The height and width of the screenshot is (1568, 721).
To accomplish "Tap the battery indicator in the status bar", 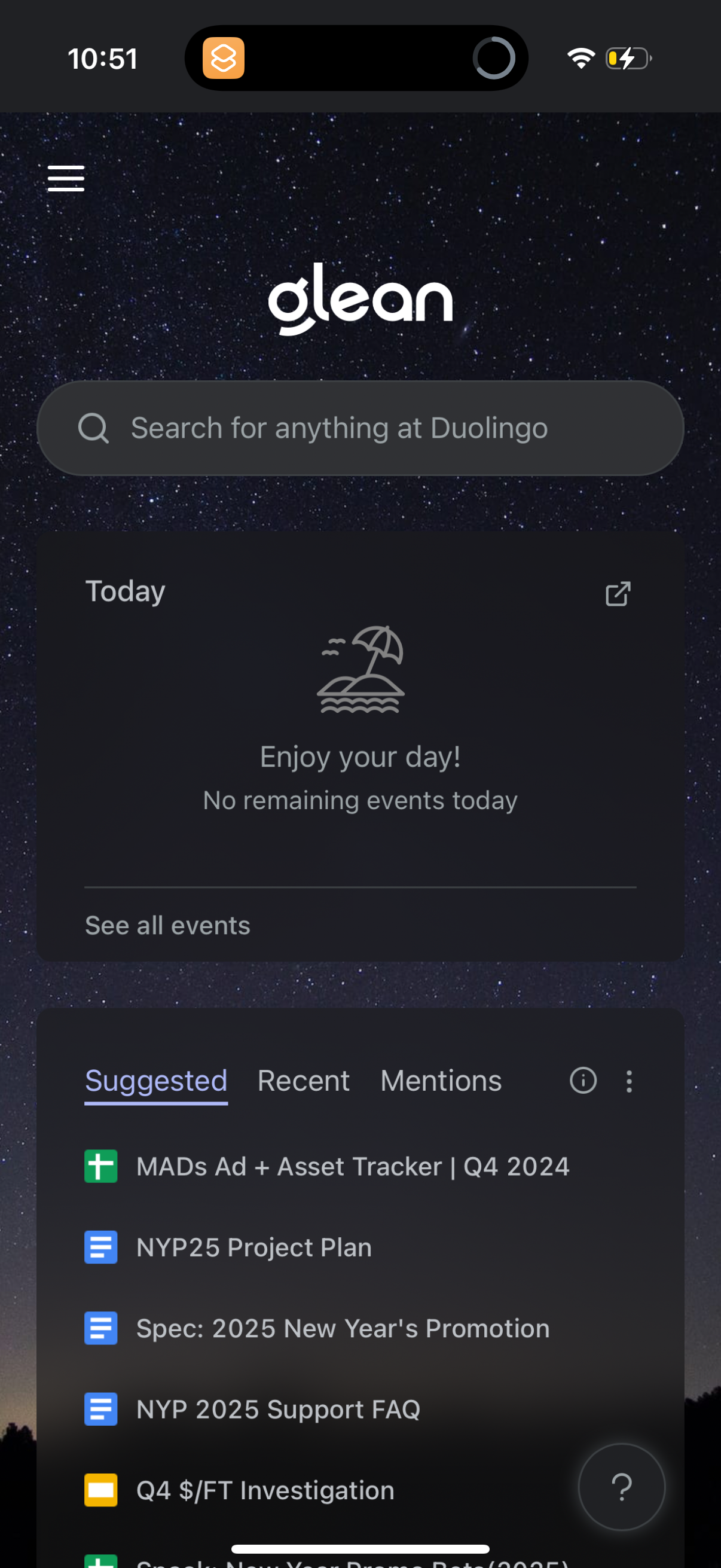I will point(630,58).
